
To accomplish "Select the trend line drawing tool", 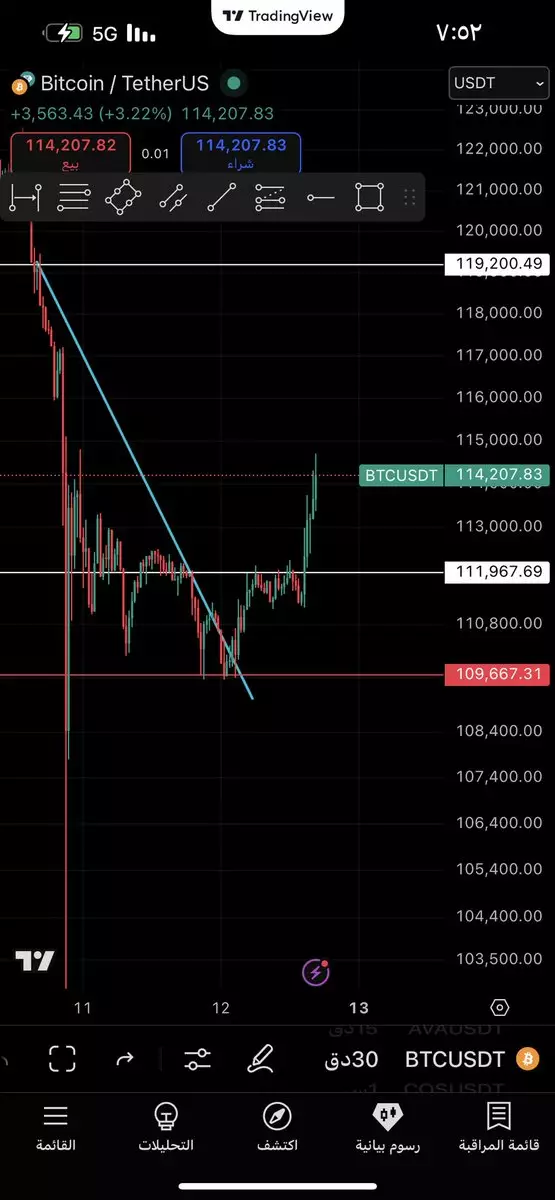I will point(222,198).
